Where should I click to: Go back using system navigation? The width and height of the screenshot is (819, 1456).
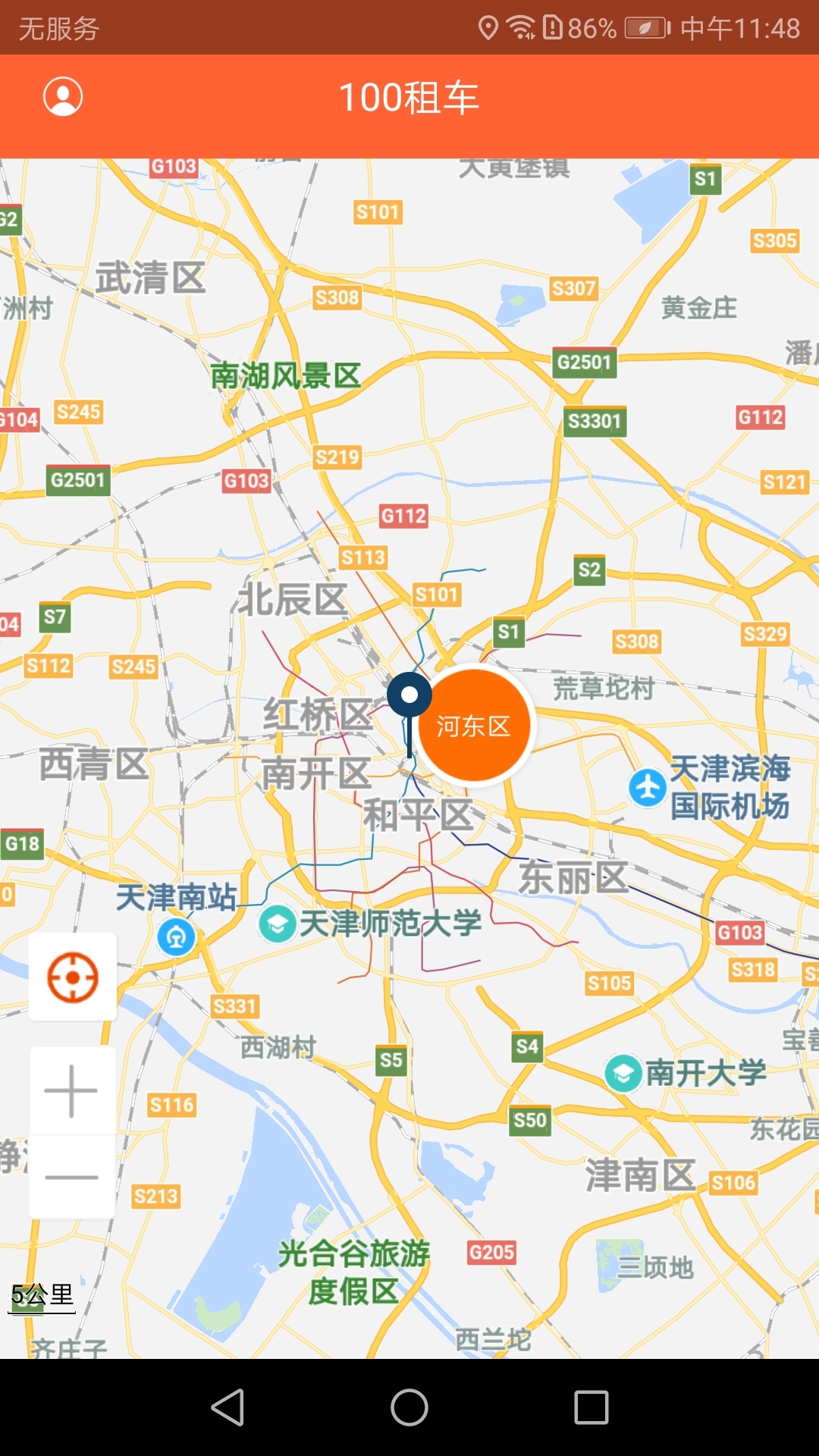(x=227, y=1407)
